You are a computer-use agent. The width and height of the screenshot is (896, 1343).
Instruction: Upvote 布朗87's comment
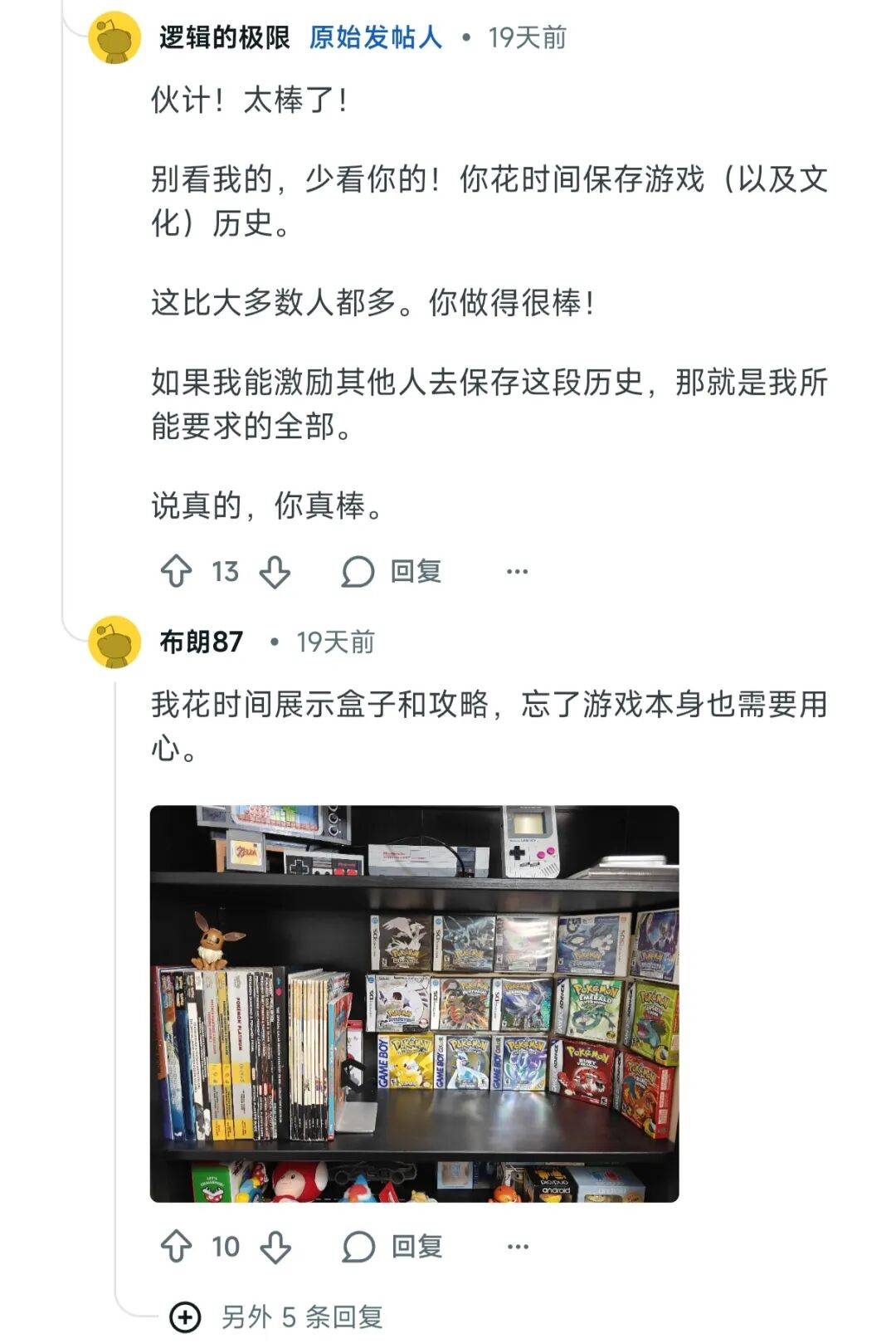tap(176, 1246)
